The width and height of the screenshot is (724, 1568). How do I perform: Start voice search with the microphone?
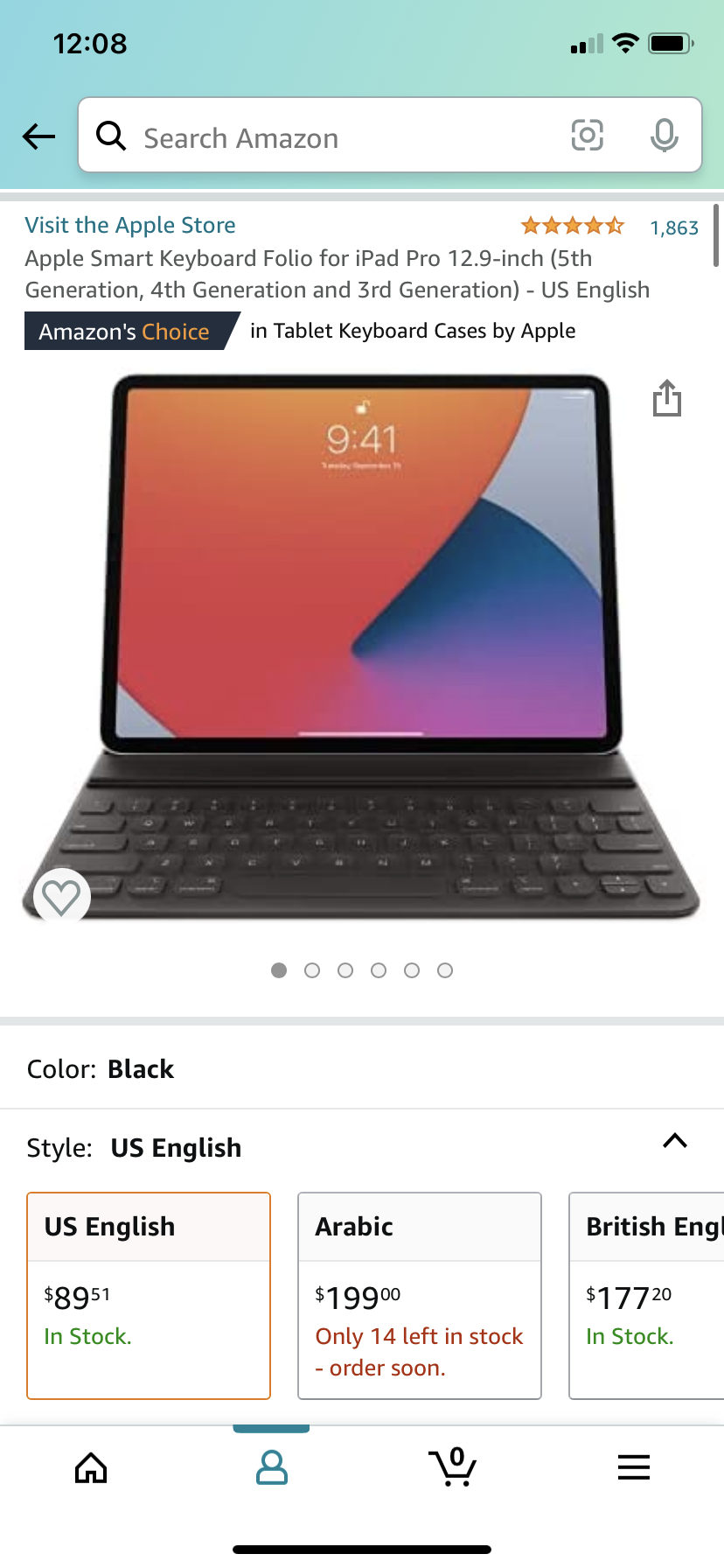tap(665, 135)
